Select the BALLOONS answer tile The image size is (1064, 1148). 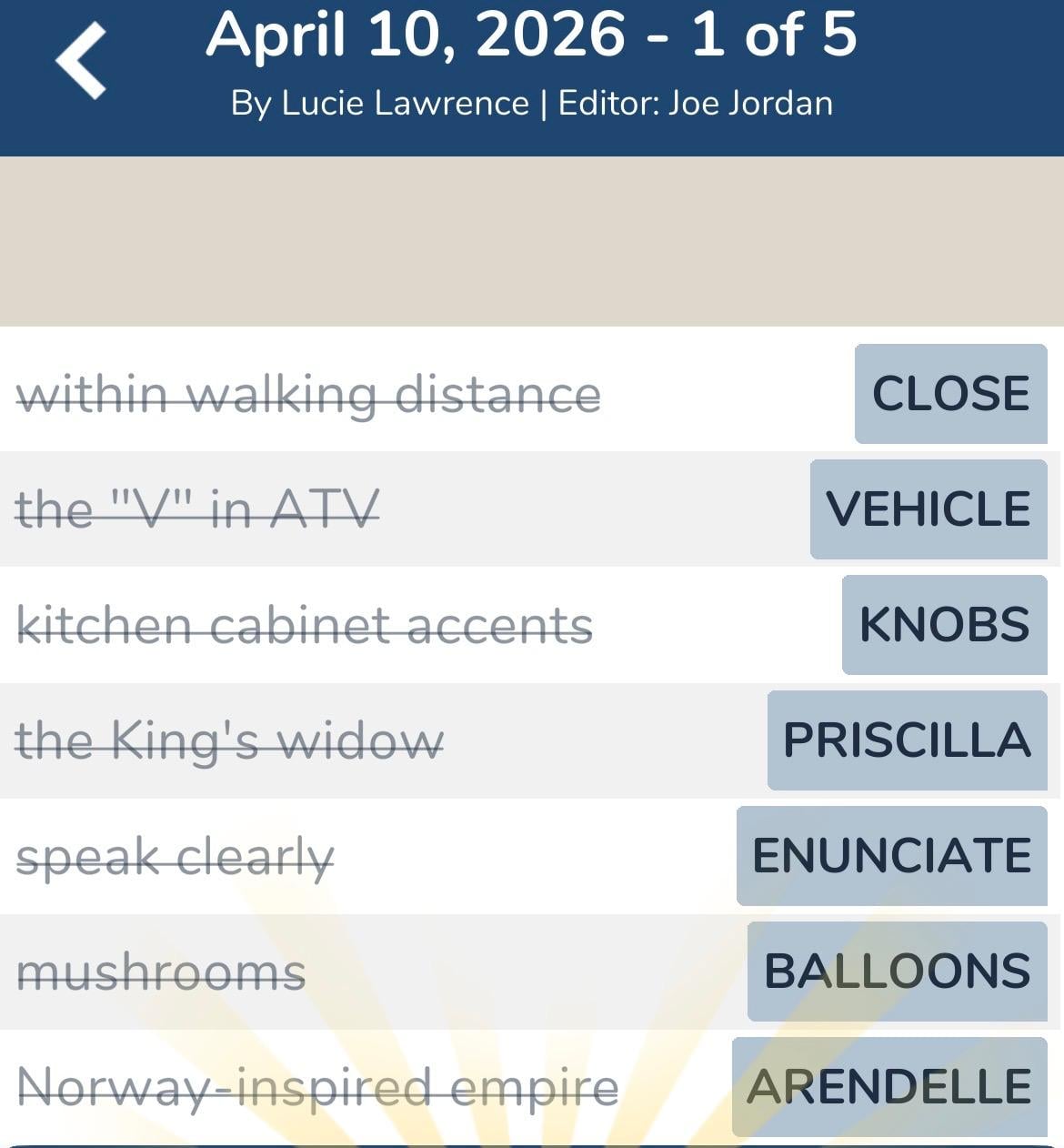tap(897, 972)
